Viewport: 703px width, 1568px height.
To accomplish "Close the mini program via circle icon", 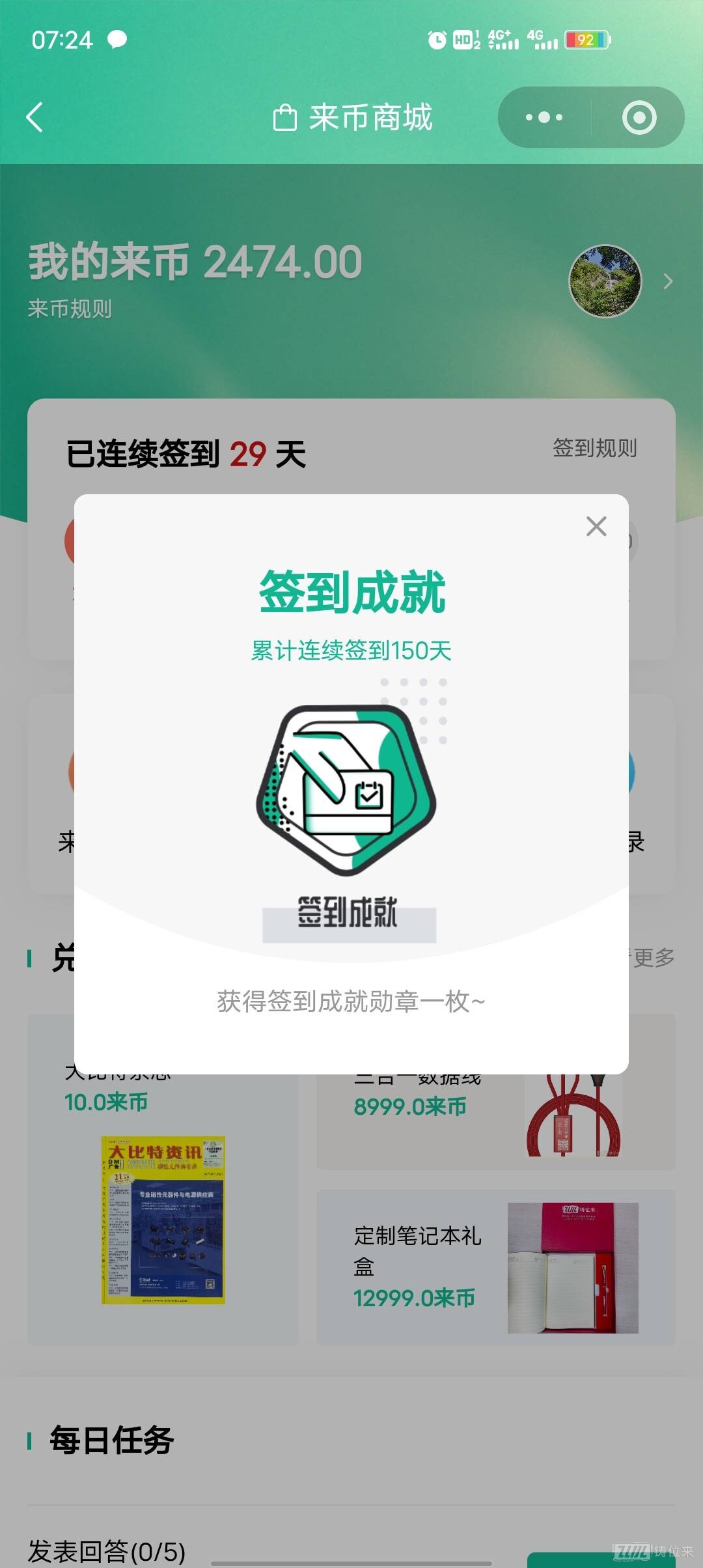I will click(x=639, y=118).
